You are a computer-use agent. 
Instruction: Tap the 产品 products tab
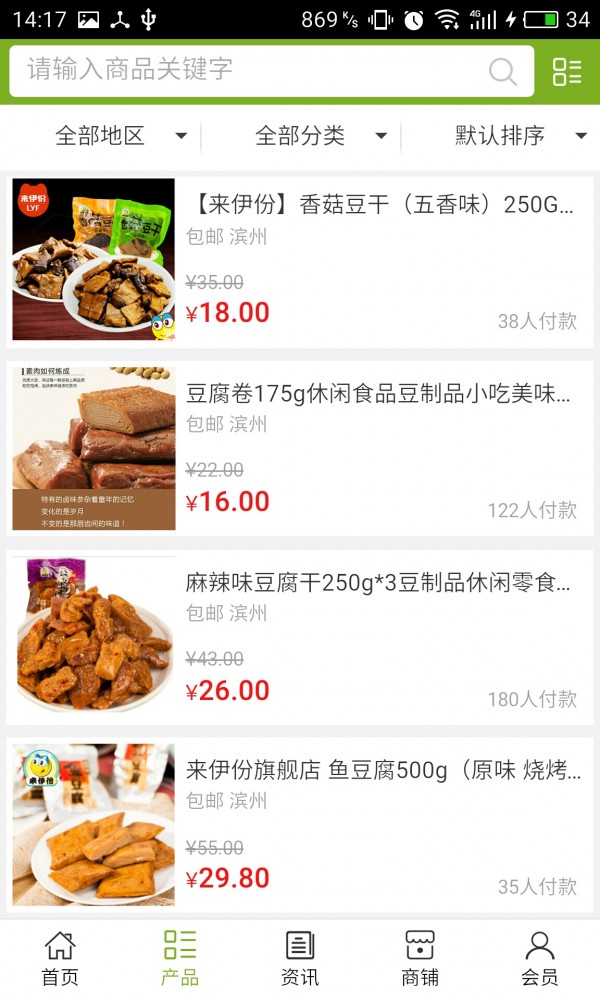pos(180,958)
